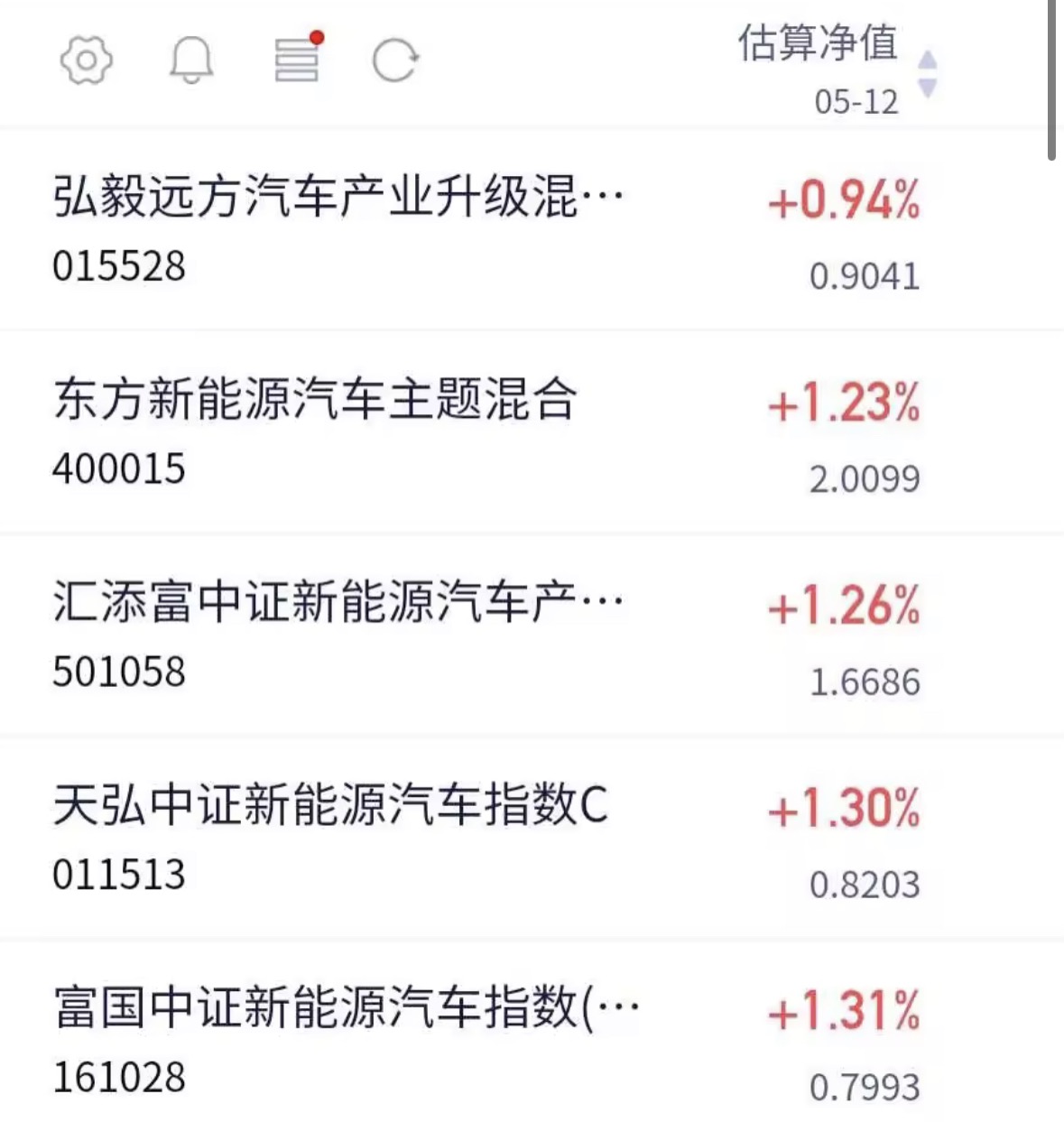Open the notifications bell
This screenshot has height=1122, width=1064.
[x=191, y=60]
